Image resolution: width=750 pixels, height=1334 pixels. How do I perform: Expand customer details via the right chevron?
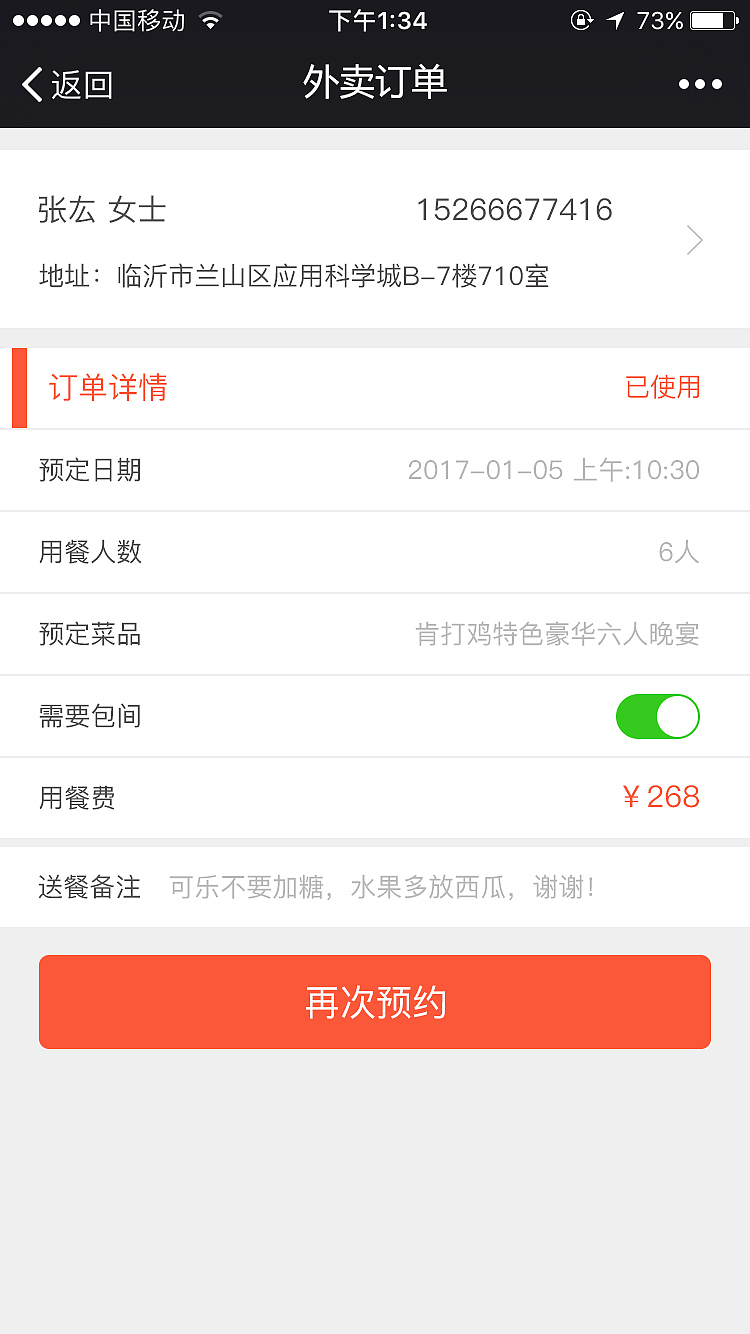[x=693, y=239]
